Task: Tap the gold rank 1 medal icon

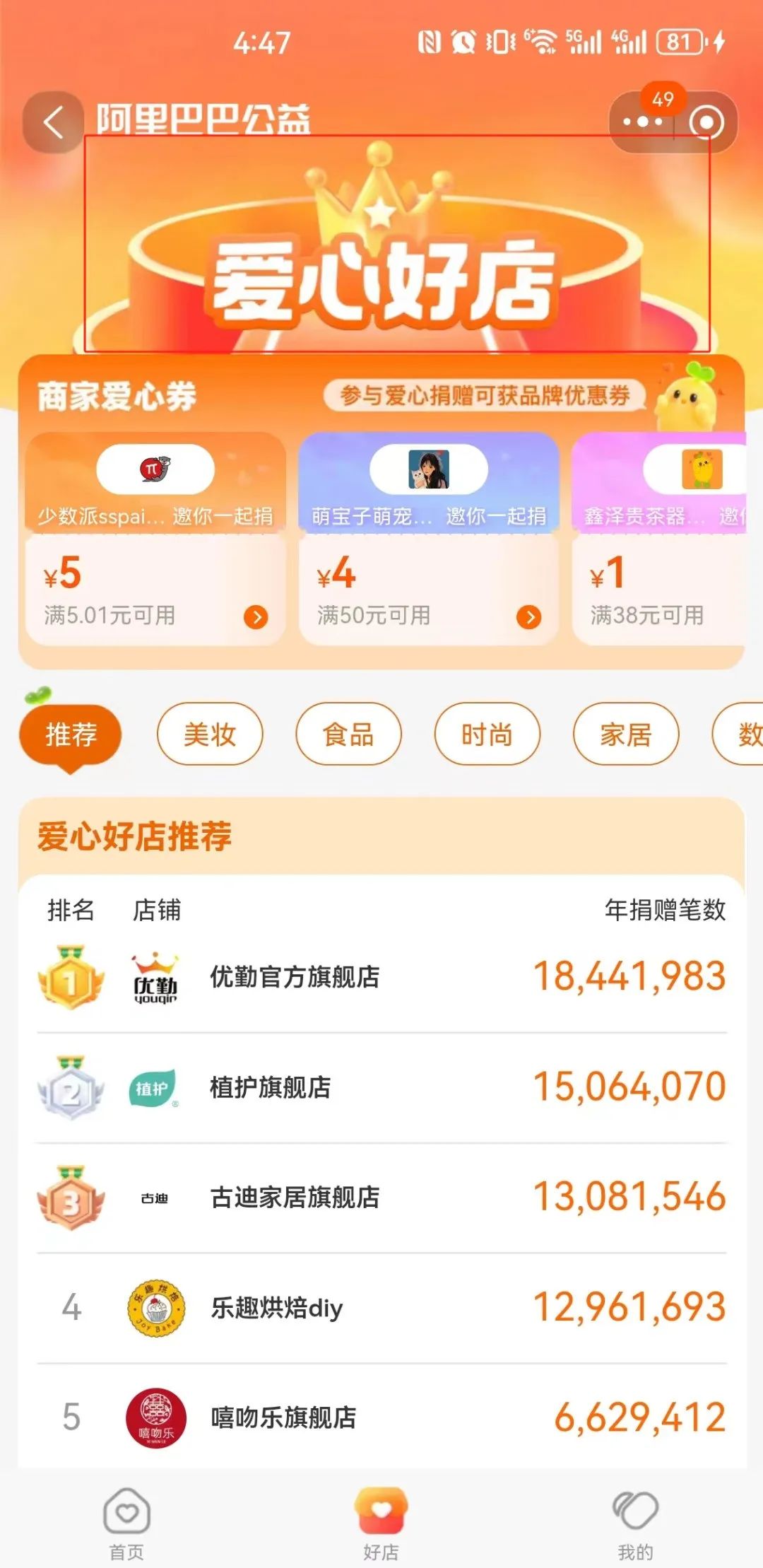Action: [71, 978]
